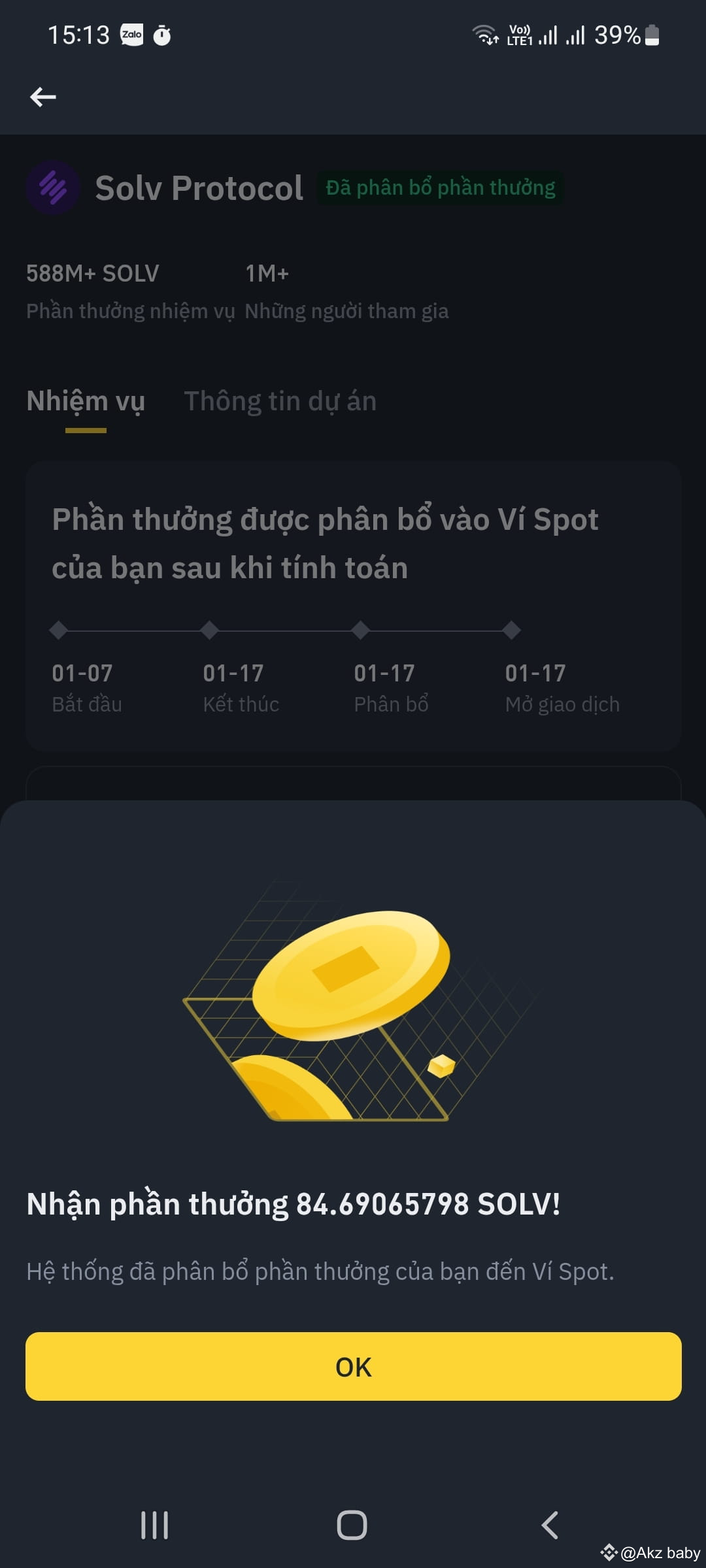Tap the LTE signal icon
The image size is (706, 1568).
click(x=521, y=34)
